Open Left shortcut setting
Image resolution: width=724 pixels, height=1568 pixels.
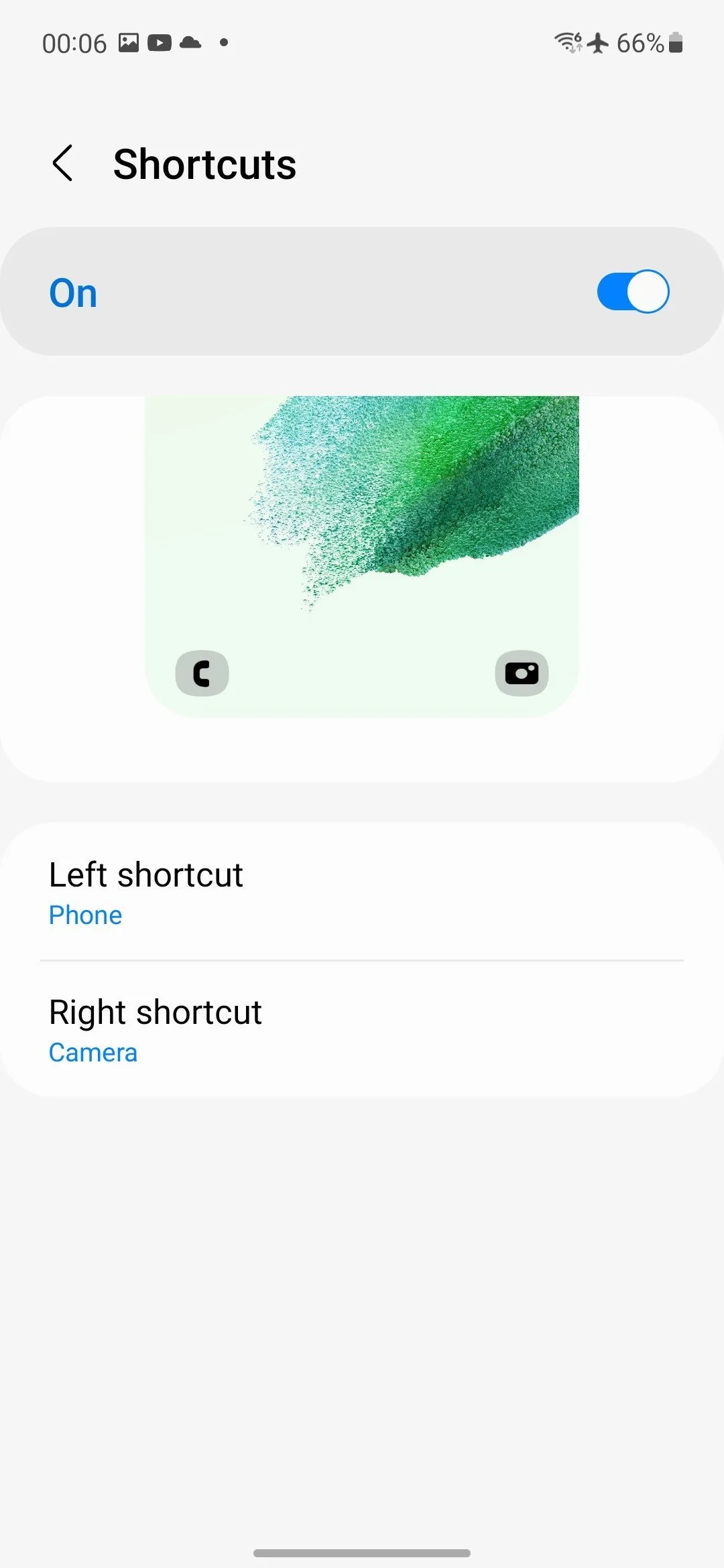(x=362, y=893)
